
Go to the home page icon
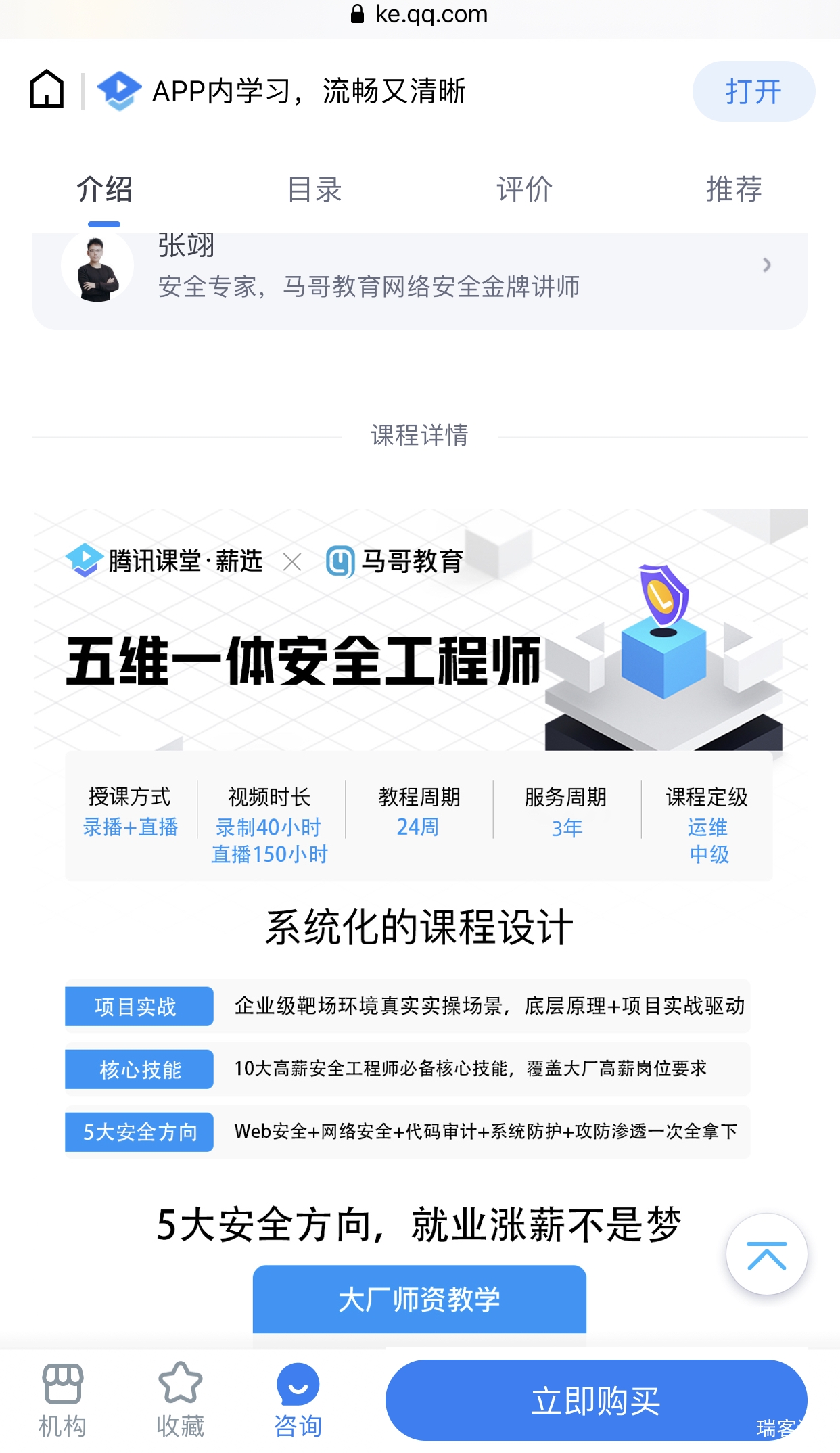click(47, 89)
